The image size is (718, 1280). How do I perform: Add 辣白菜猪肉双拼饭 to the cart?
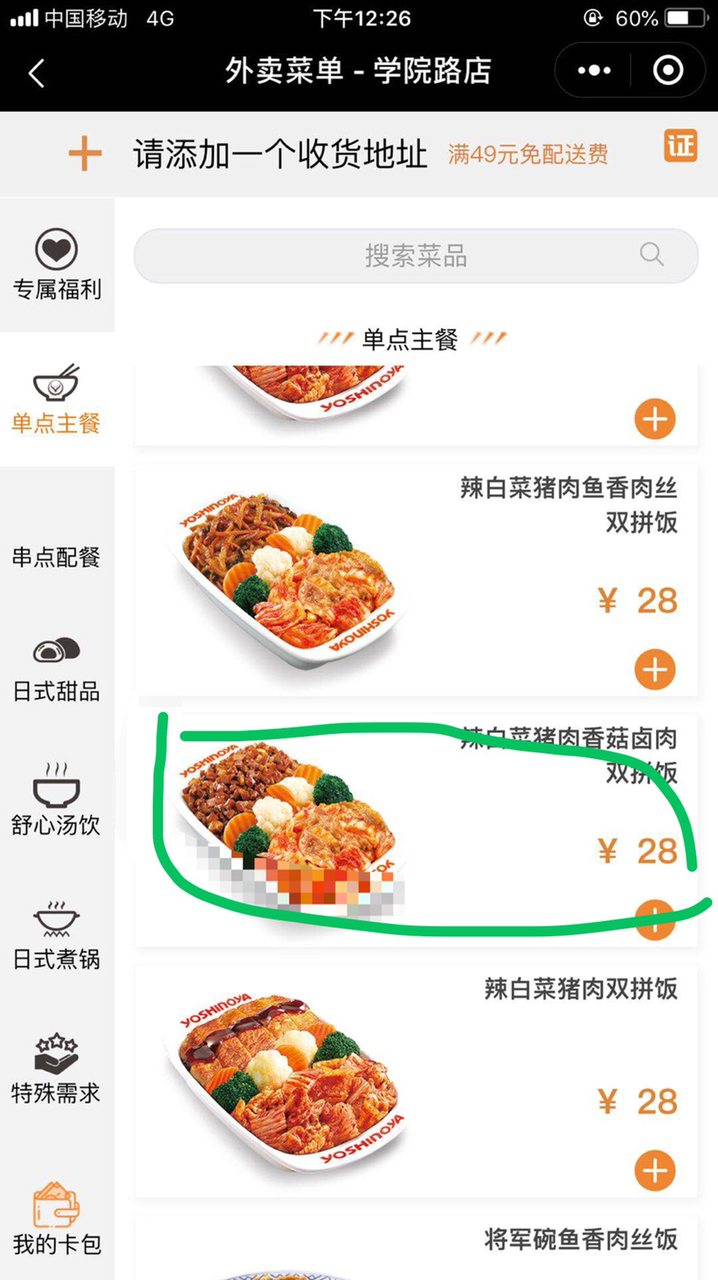click(655, 1170)
